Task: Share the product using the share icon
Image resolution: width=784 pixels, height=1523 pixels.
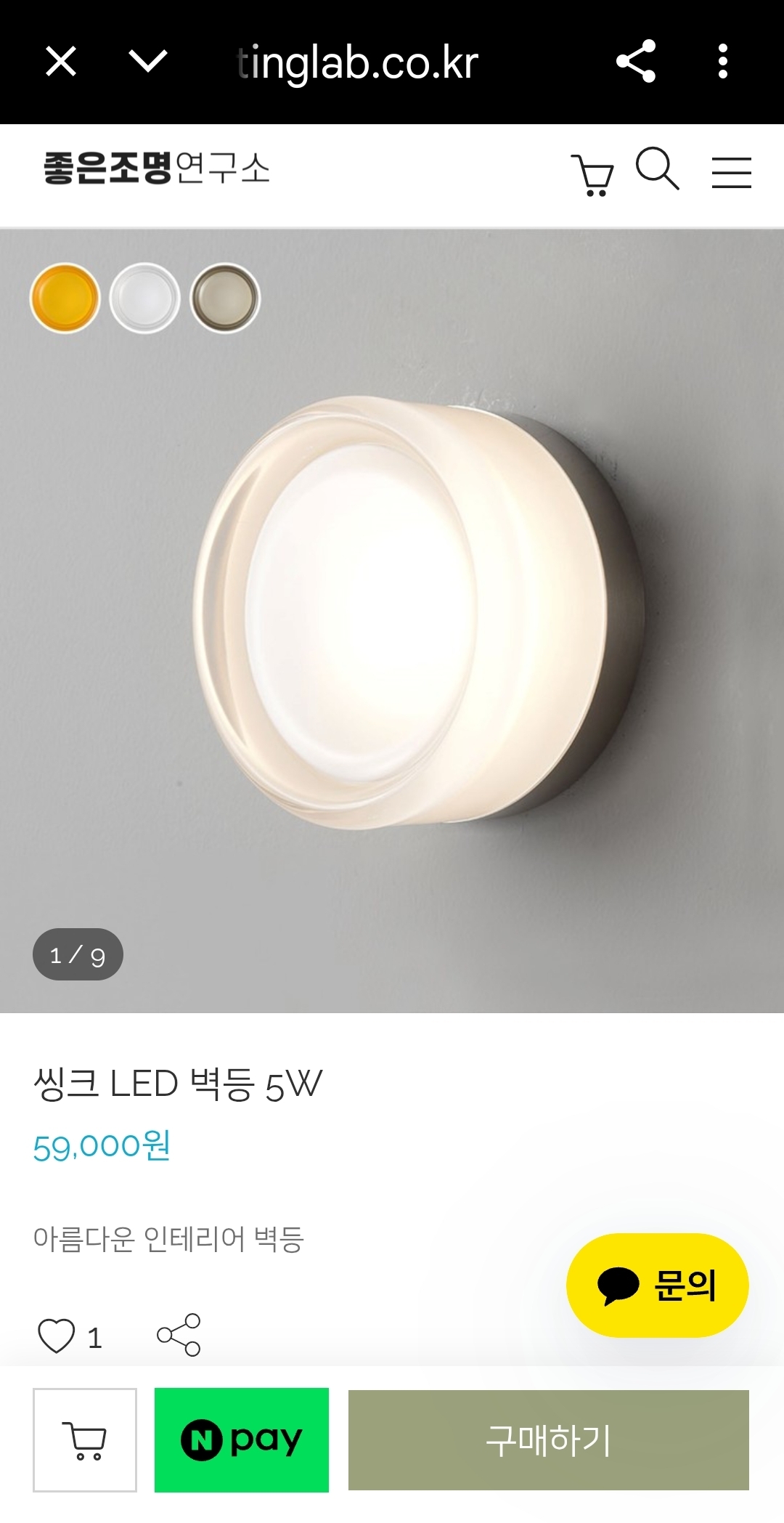Action: click(179, 1335)
